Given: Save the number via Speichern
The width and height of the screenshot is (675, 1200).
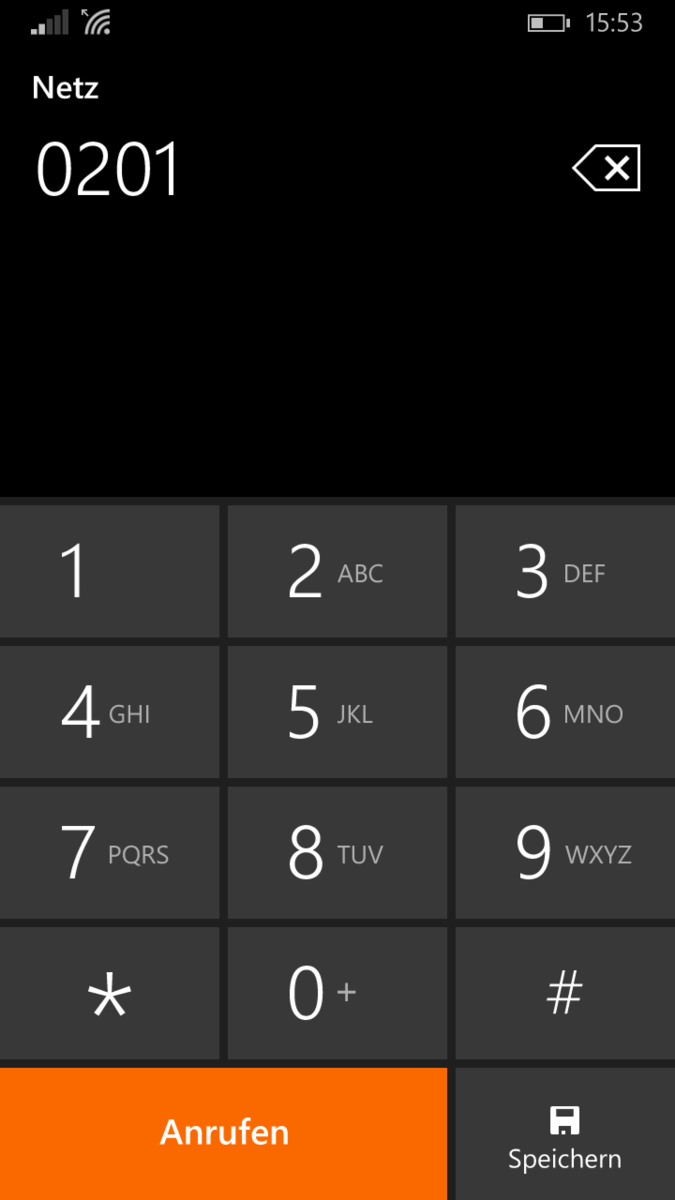Looking at the screenshot, I should click(x=565, y=1136).
